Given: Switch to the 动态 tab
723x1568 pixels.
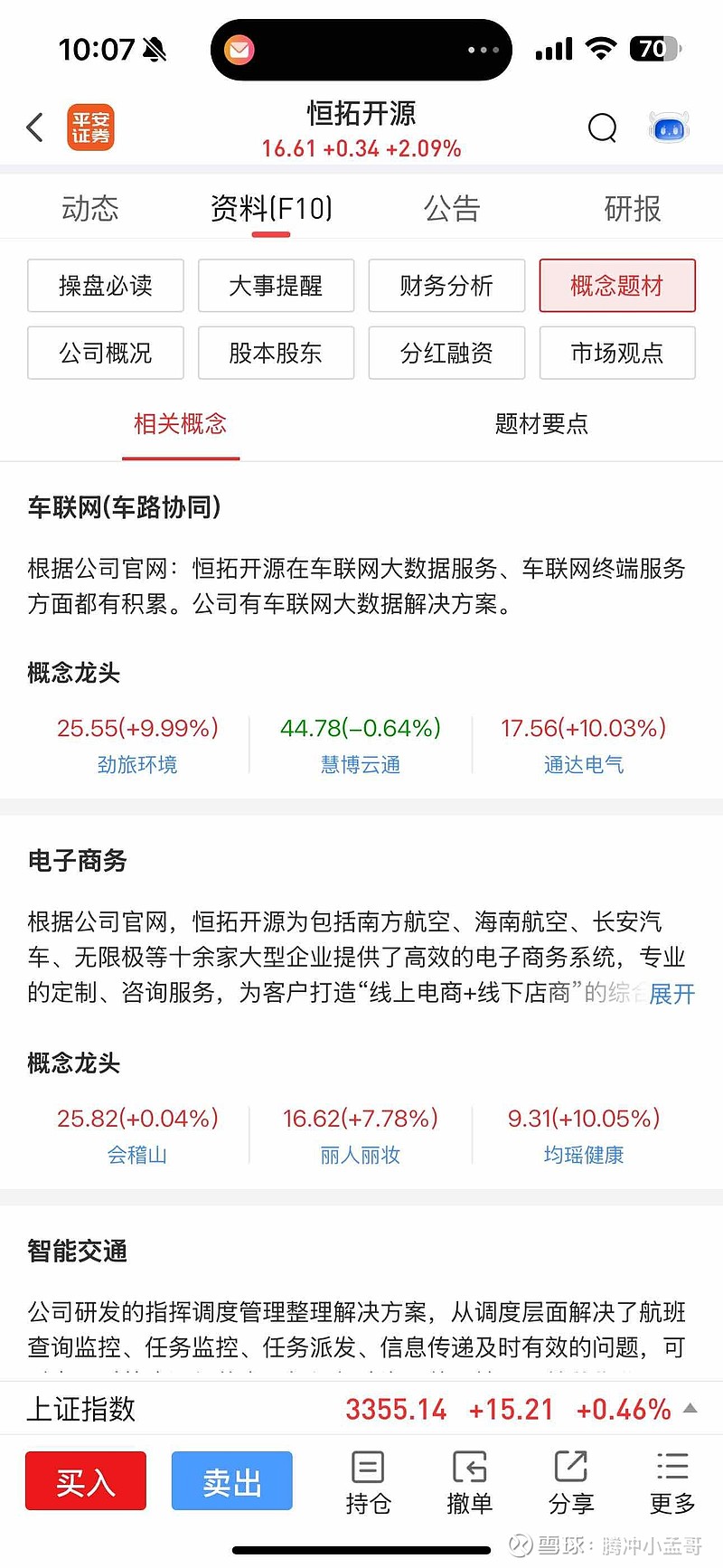Looking at the screenshot, I should coord(90,209).
